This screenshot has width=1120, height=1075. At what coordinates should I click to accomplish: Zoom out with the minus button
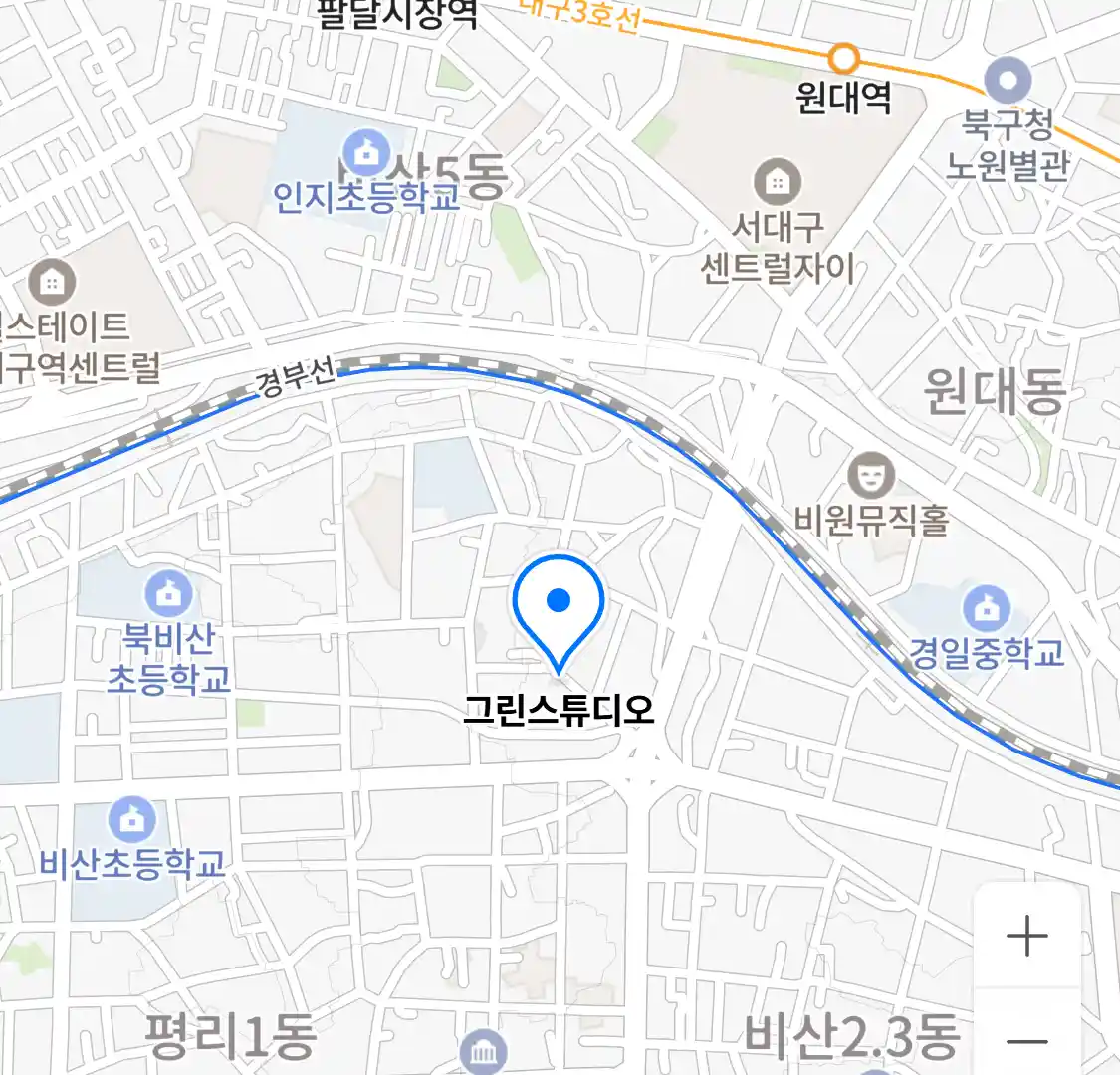tap(1026, 1042)
